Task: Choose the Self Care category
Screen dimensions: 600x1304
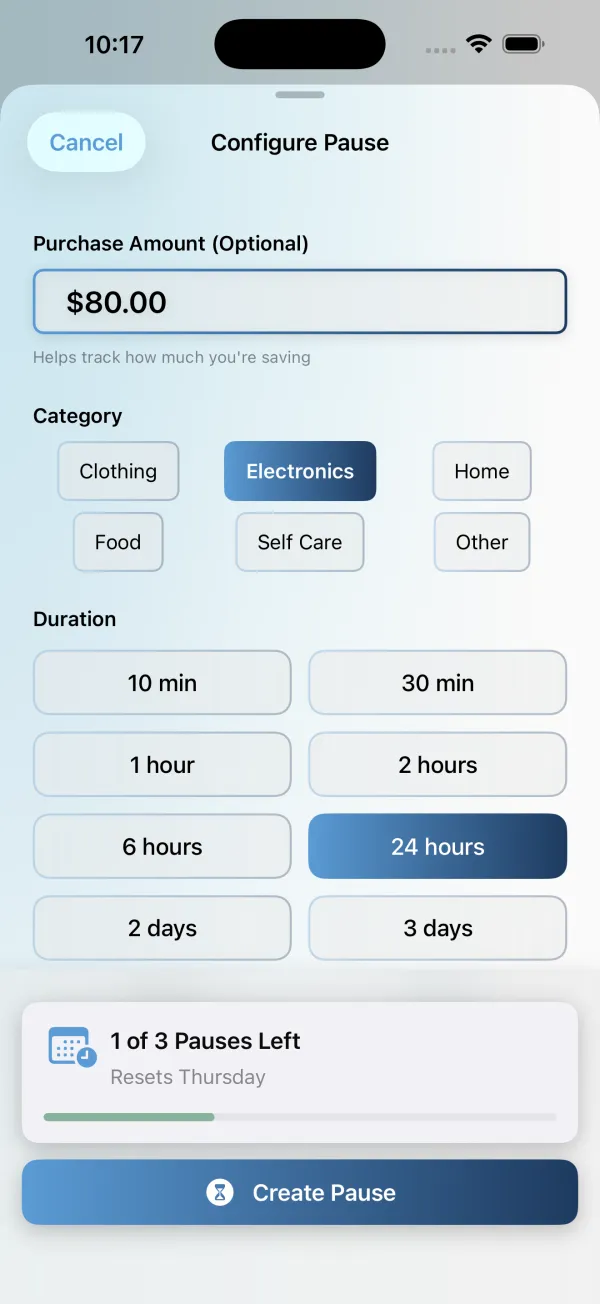Action: tap(300, 542)
